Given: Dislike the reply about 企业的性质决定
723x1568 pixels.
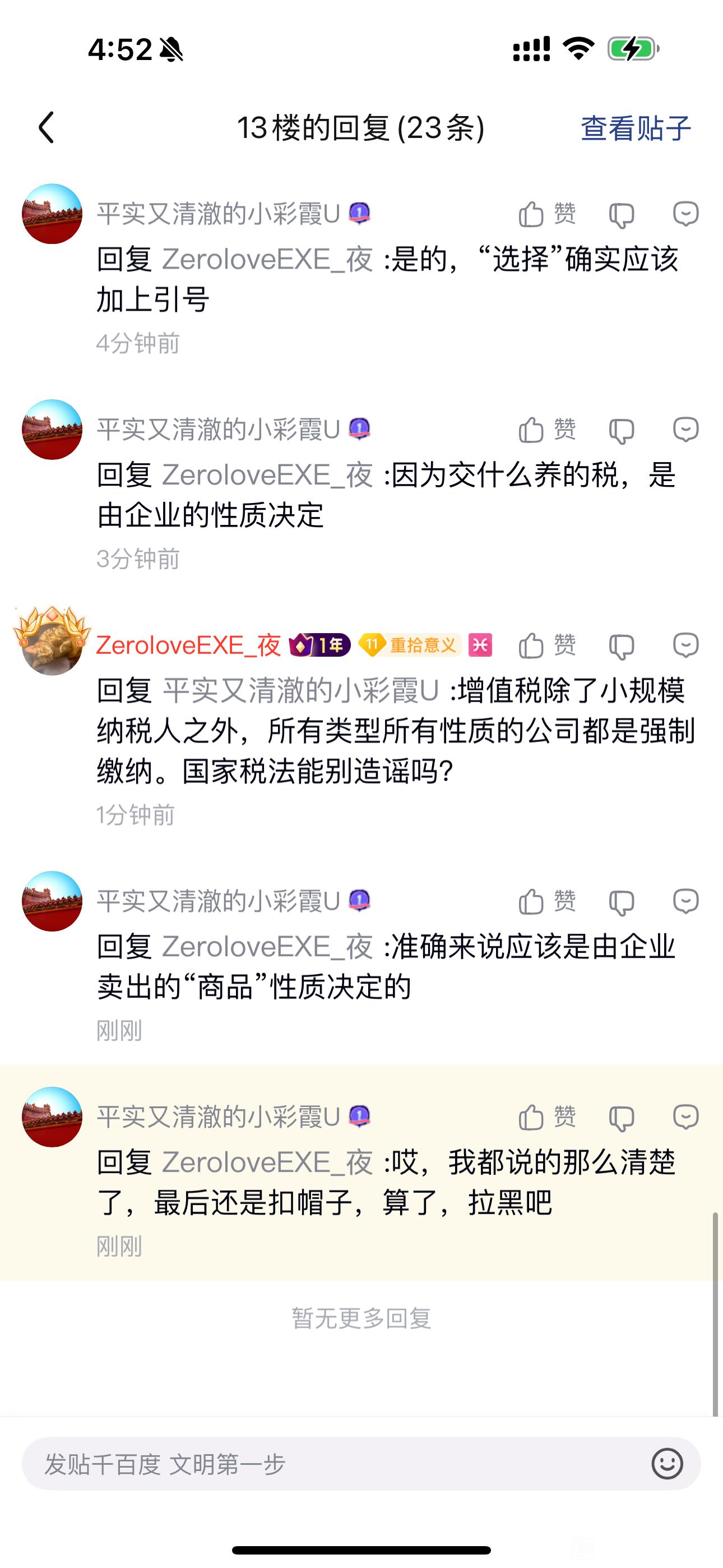Looking at the screenshot, I should (x=622, y=430).
